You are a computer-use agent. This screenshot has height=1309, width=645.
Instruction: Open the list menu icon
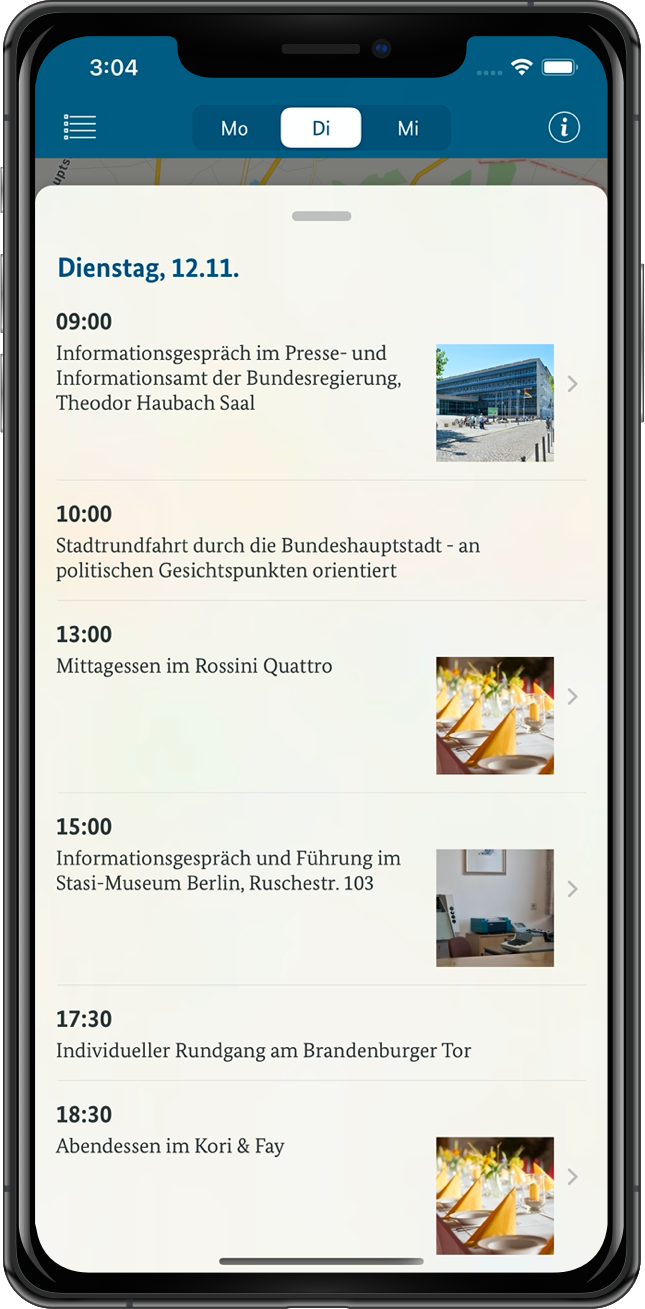pos(80,127)
